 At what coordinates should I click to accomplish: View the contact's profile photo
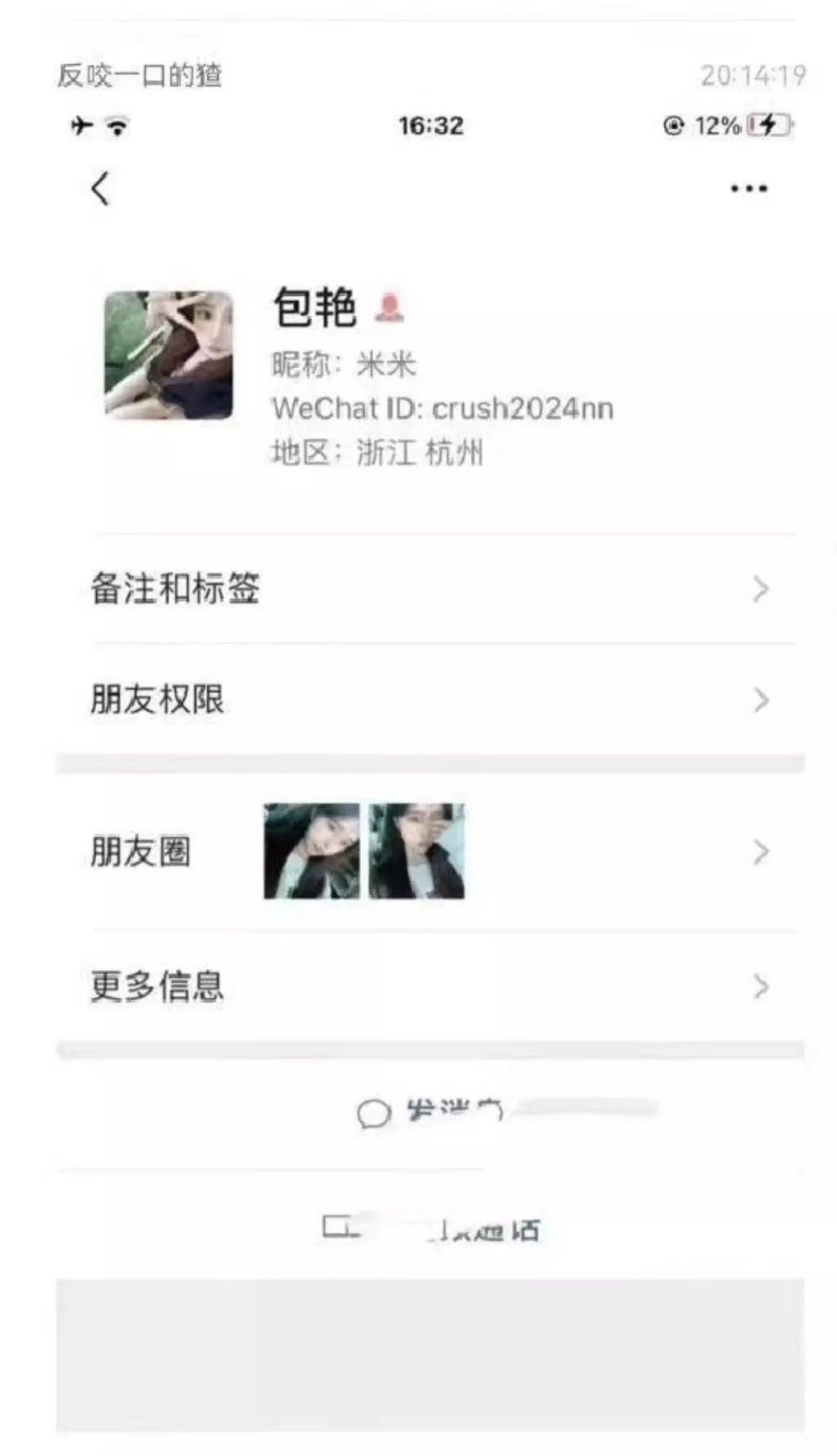[x=168, y=355]
